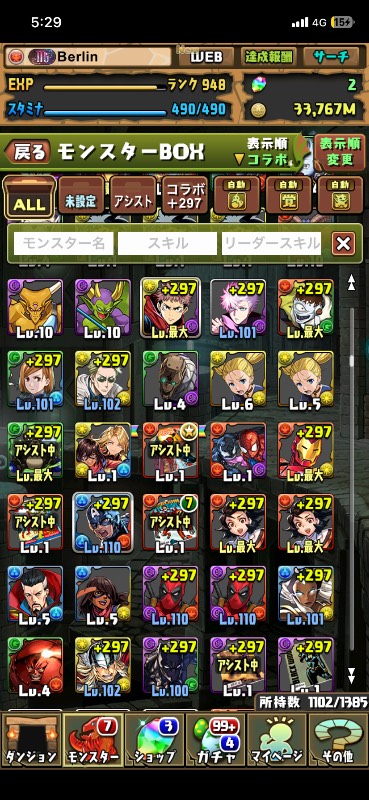Viewport: 369px width, 800px height.
Task: Go back with the 戻る button
Action: point(28,152)
